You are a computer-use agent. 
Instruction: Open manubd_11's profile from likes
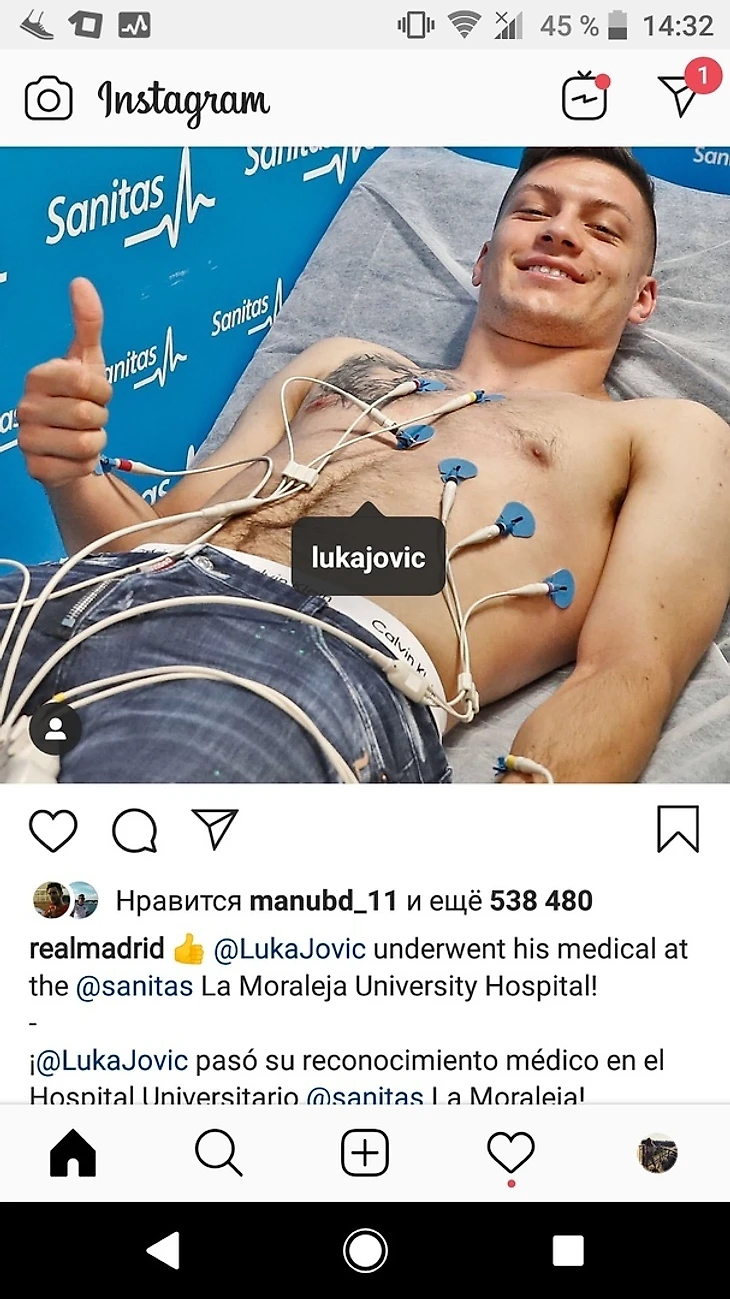(323, 901)
